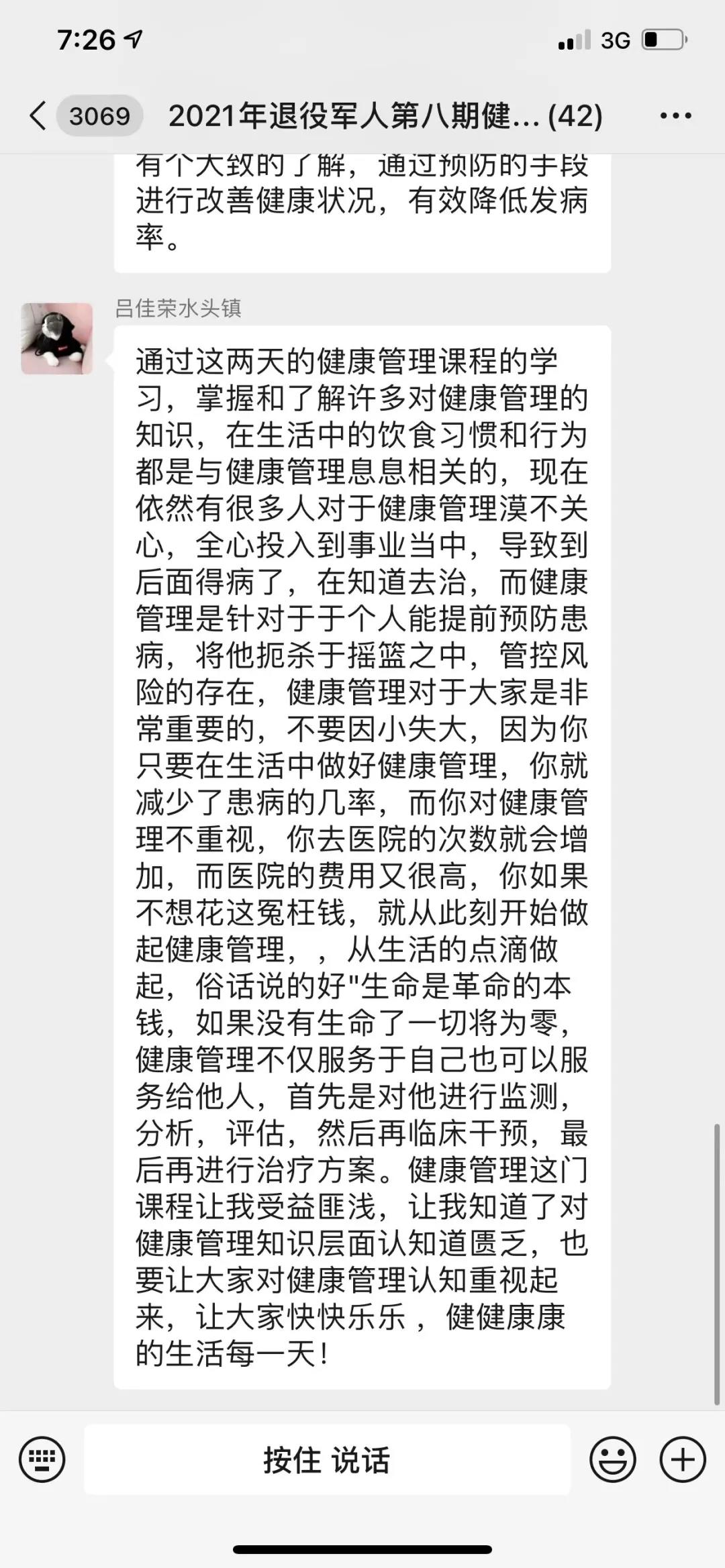725x1568 pixels.
Task: Open the plus attachment menu
Action: click(x=683, y=1459)
